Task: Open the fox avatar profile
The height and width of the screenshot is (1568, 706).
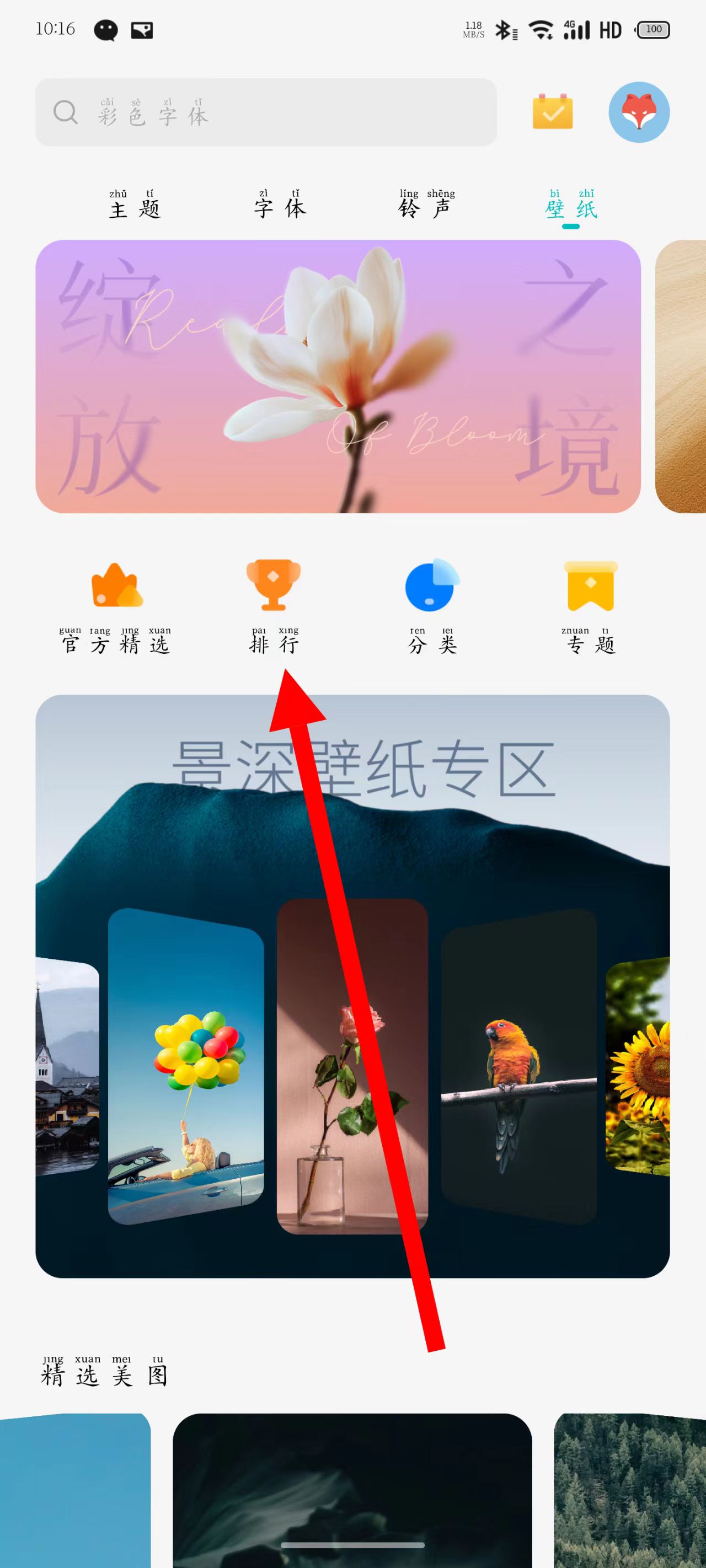Action: 639,112
